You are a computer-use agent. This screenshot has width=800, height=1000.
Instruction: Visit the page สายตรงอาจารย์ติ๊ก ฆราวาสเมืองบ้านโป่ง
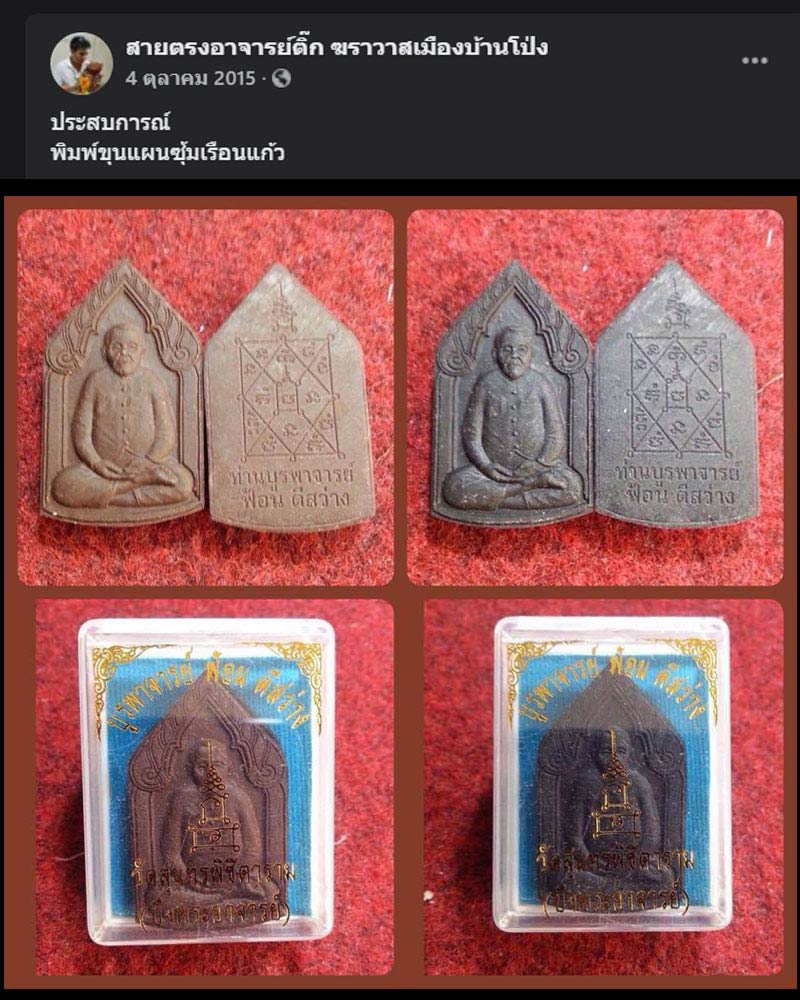point(336,47)
